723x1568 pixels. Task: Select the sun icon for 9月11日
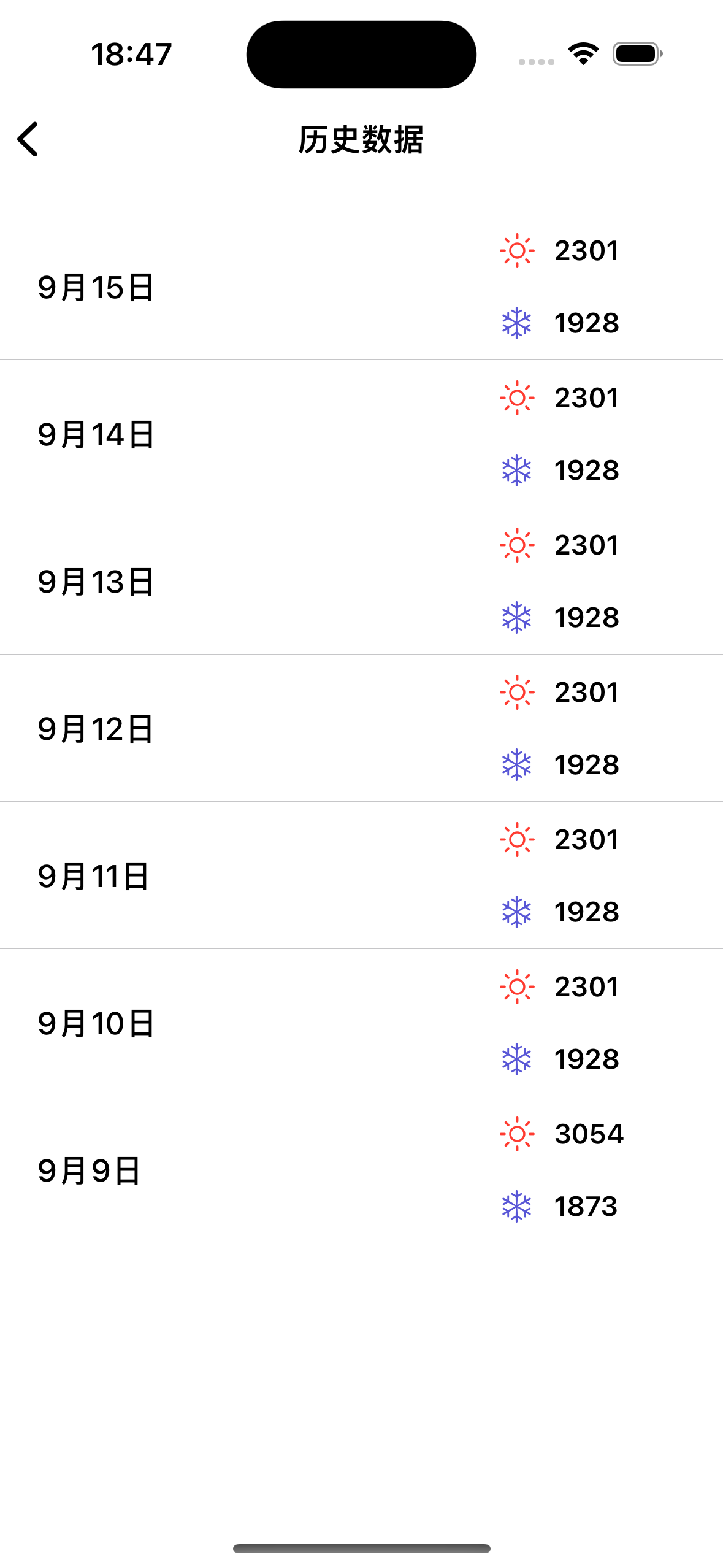517,839
